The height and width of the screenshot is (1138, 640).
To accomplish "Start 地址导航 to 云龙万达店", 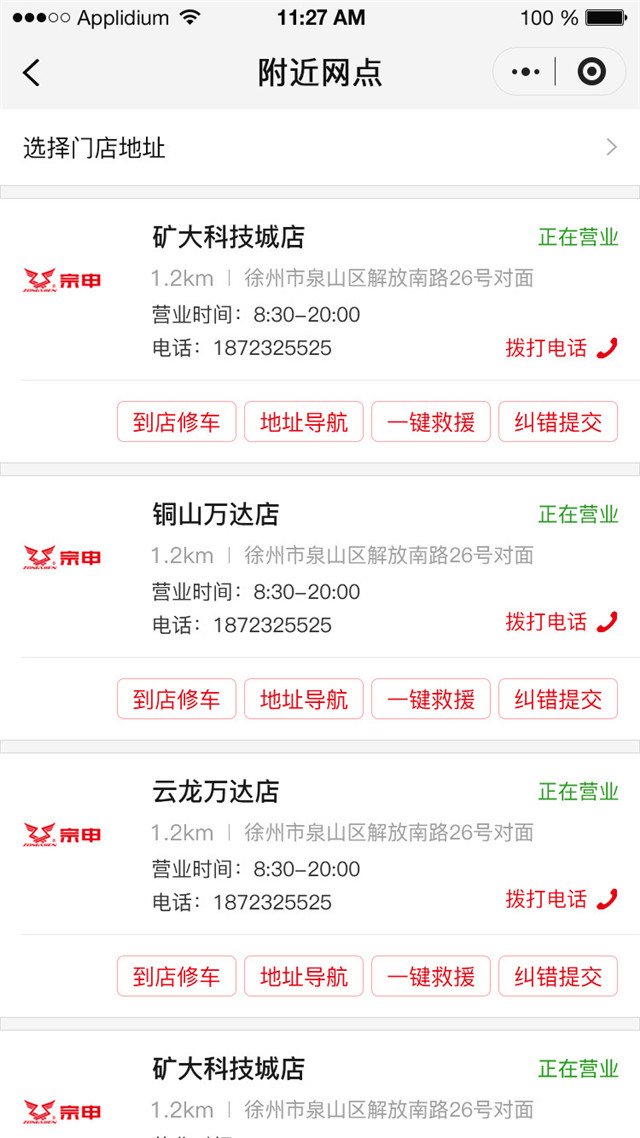I will (x=303, y=976).
